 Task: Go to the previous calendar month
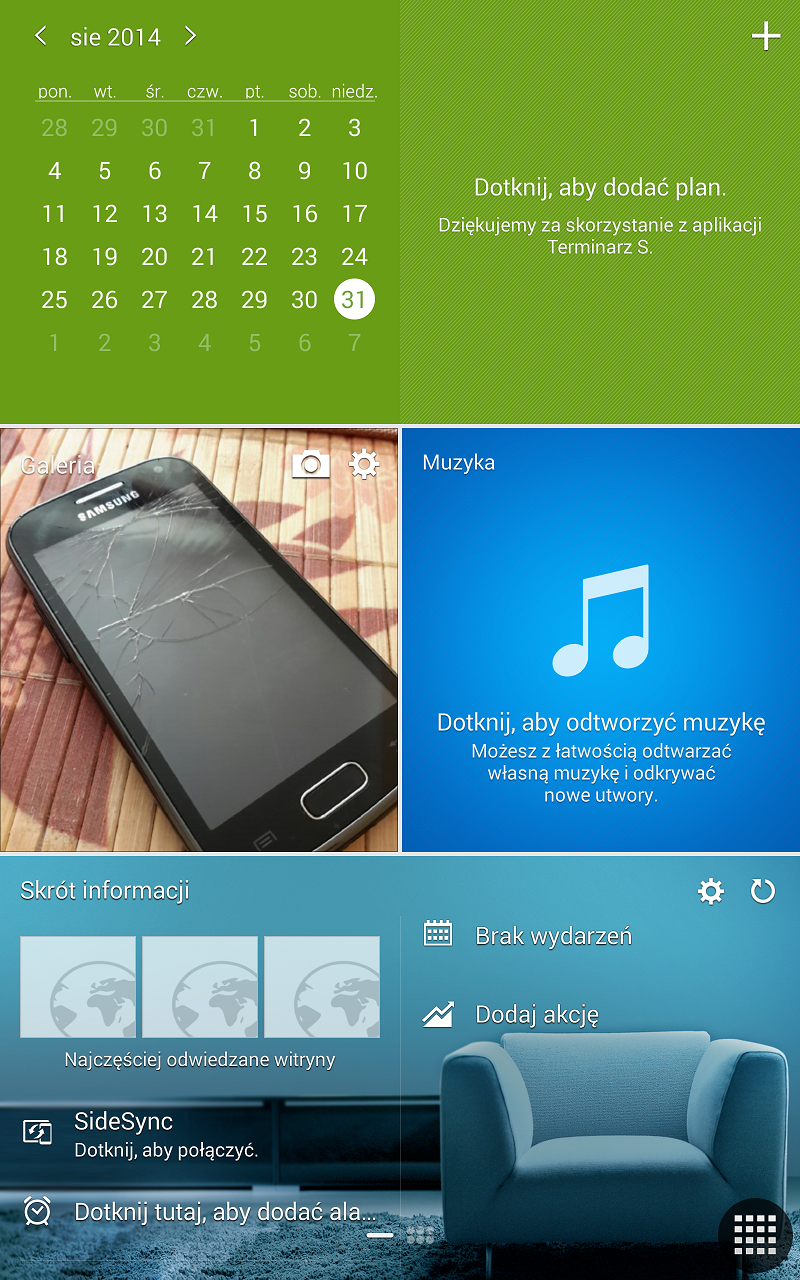point(41,37)
